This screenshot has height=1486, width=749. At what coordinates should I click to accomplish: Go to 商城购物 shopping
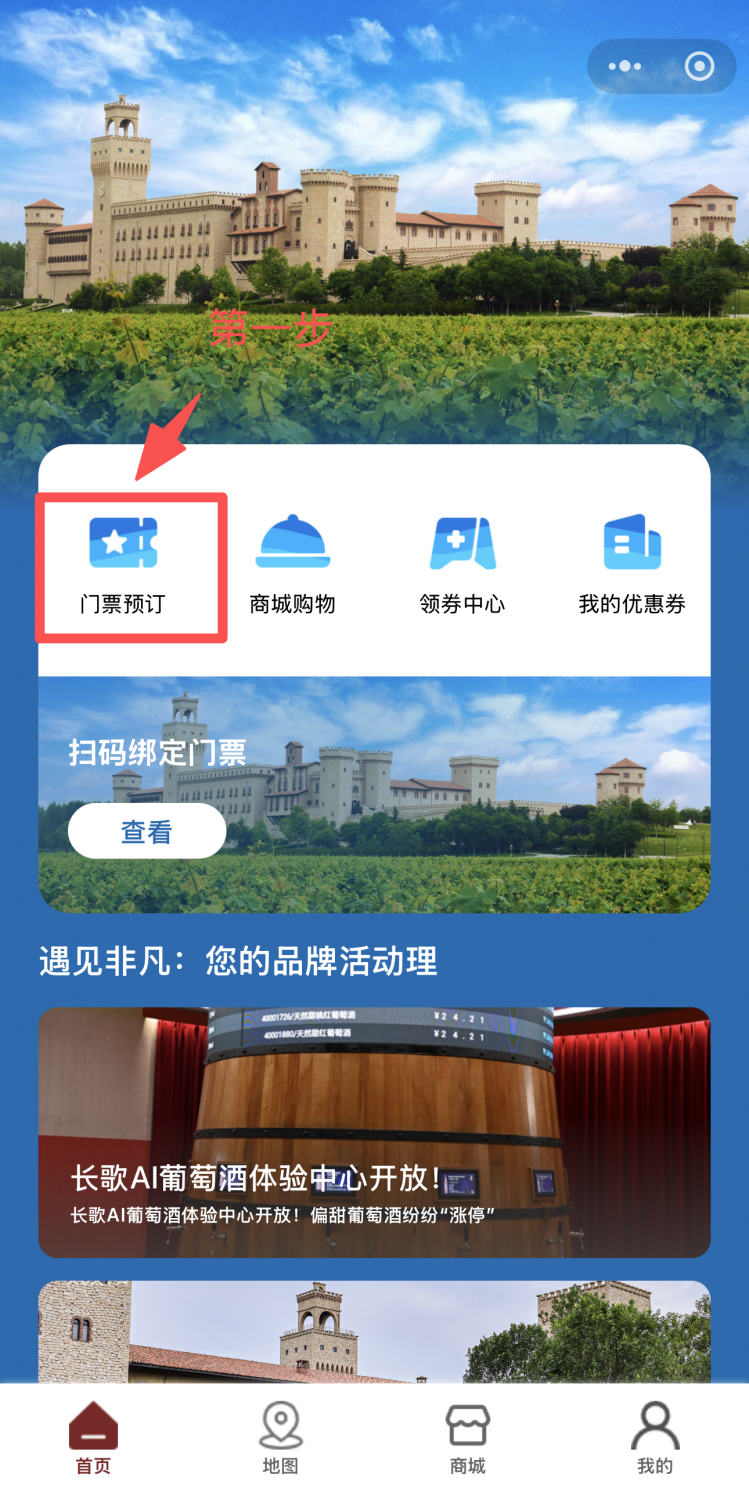point(292,565)
